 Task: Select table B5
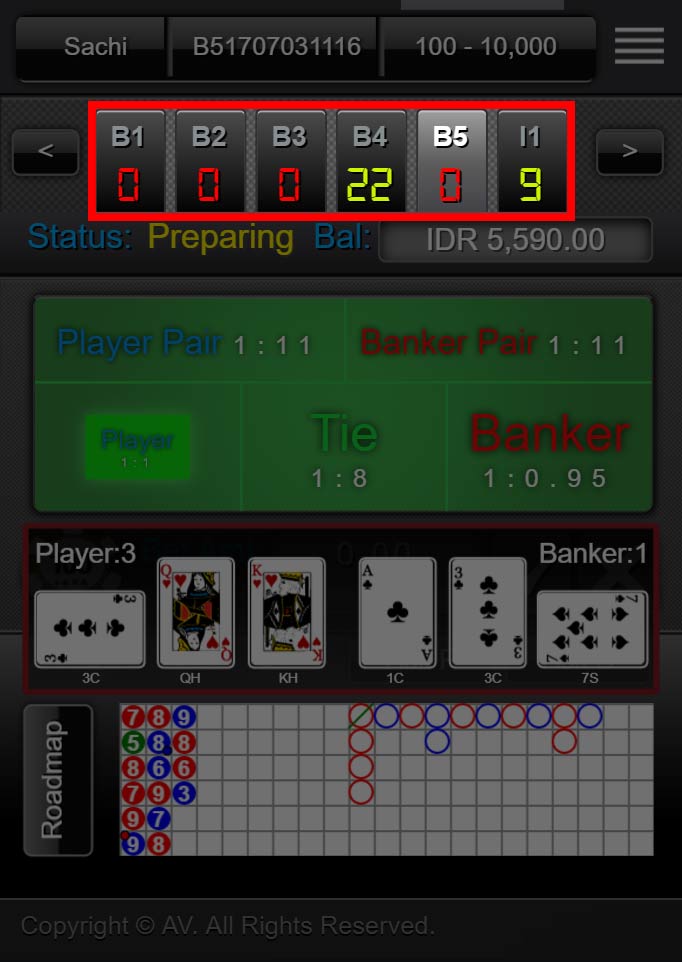tap(451, 161)
